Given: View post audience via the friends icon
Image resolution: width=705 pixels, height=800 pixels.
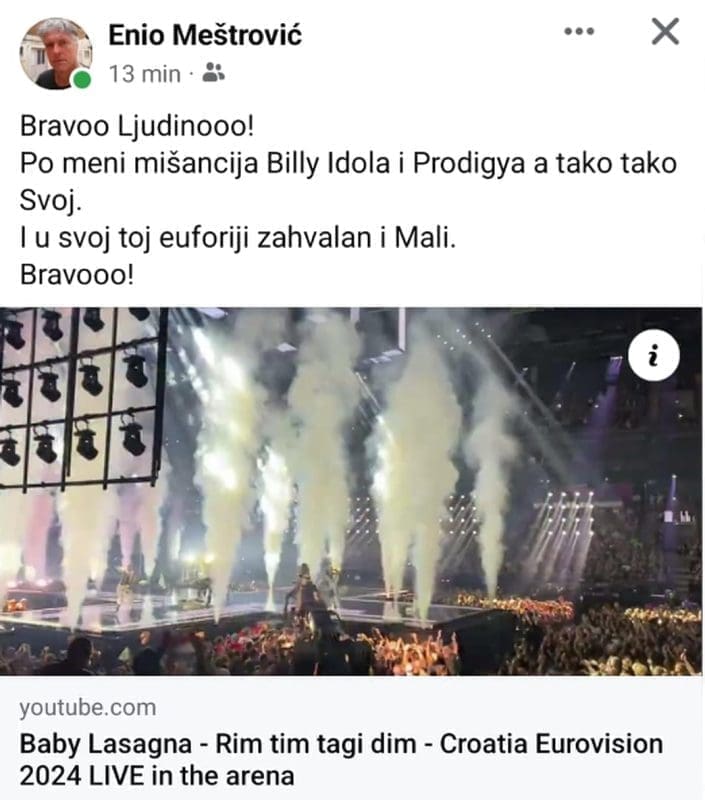Looking at the screenshot, I should pyautogui.click(x=213, y=72).
